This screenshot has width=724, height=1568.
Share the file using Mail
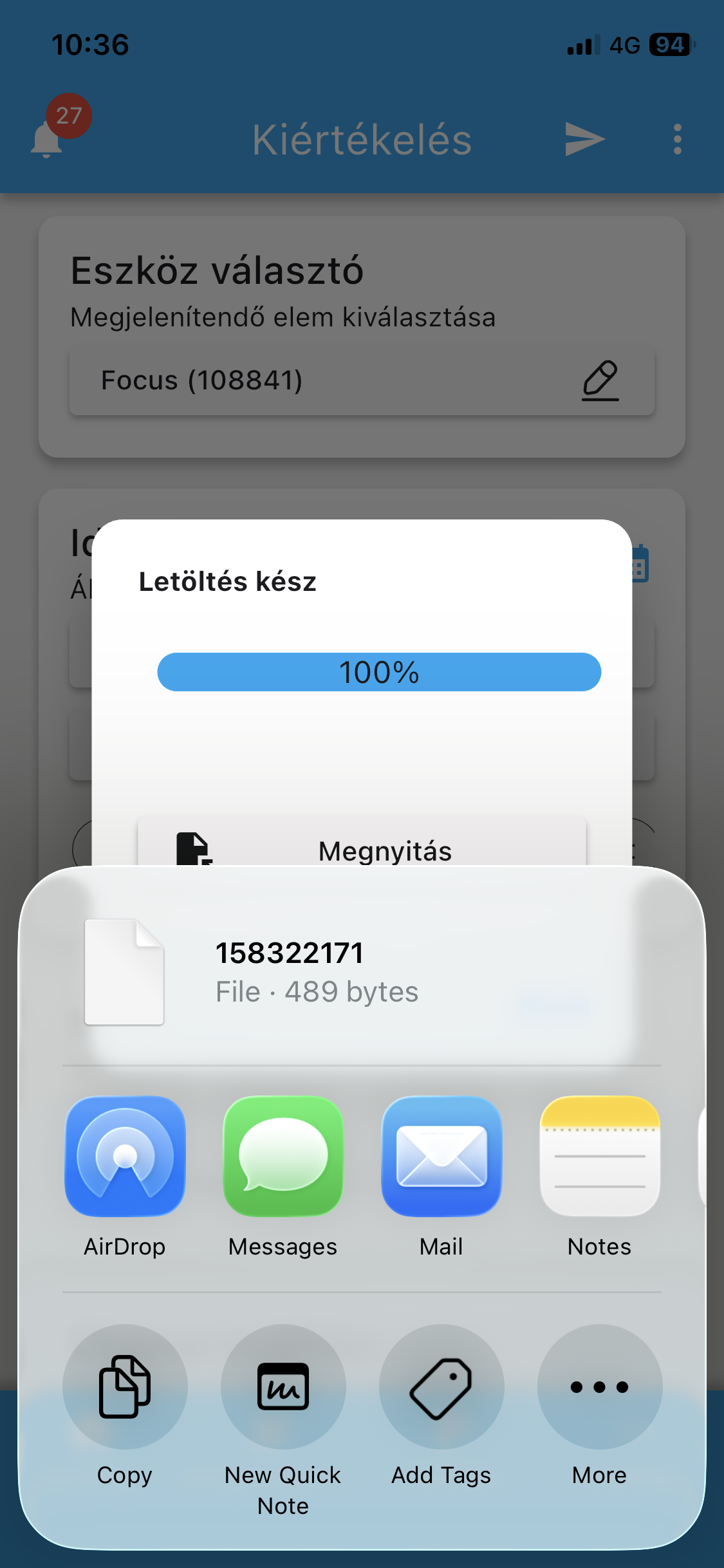coord(441,1156)
